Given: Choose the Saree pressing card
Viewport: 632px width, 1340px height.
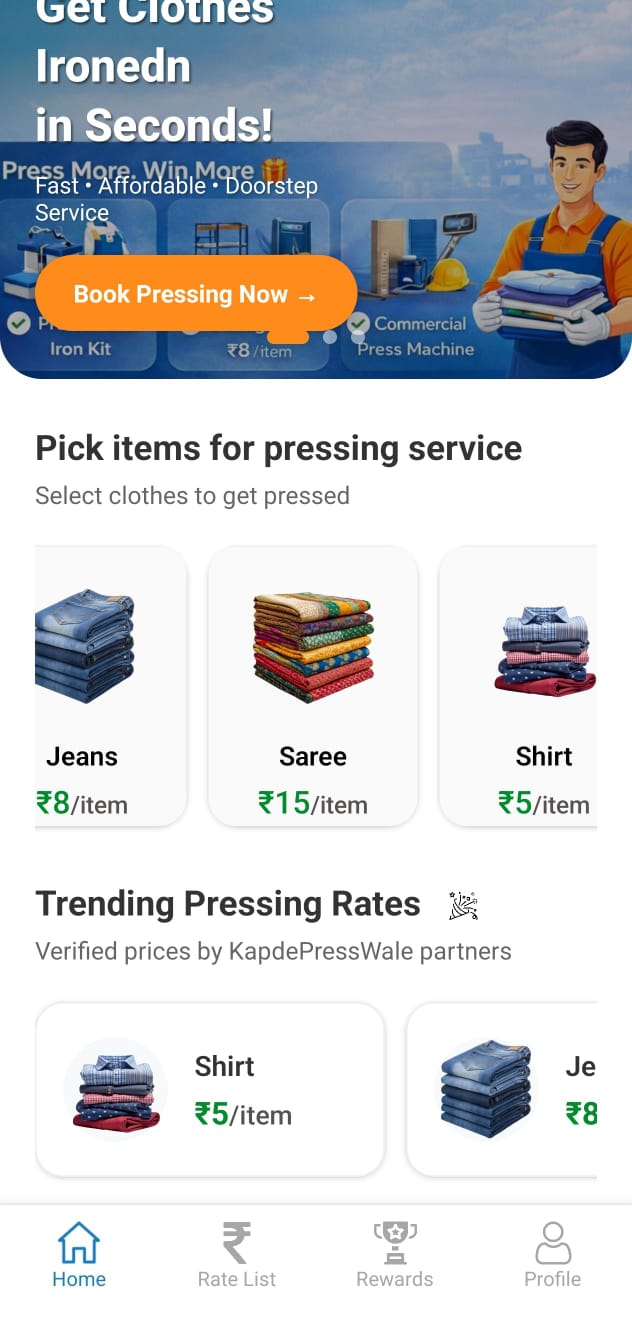Looking at the screenshot, I should click(x=313, y=686).
